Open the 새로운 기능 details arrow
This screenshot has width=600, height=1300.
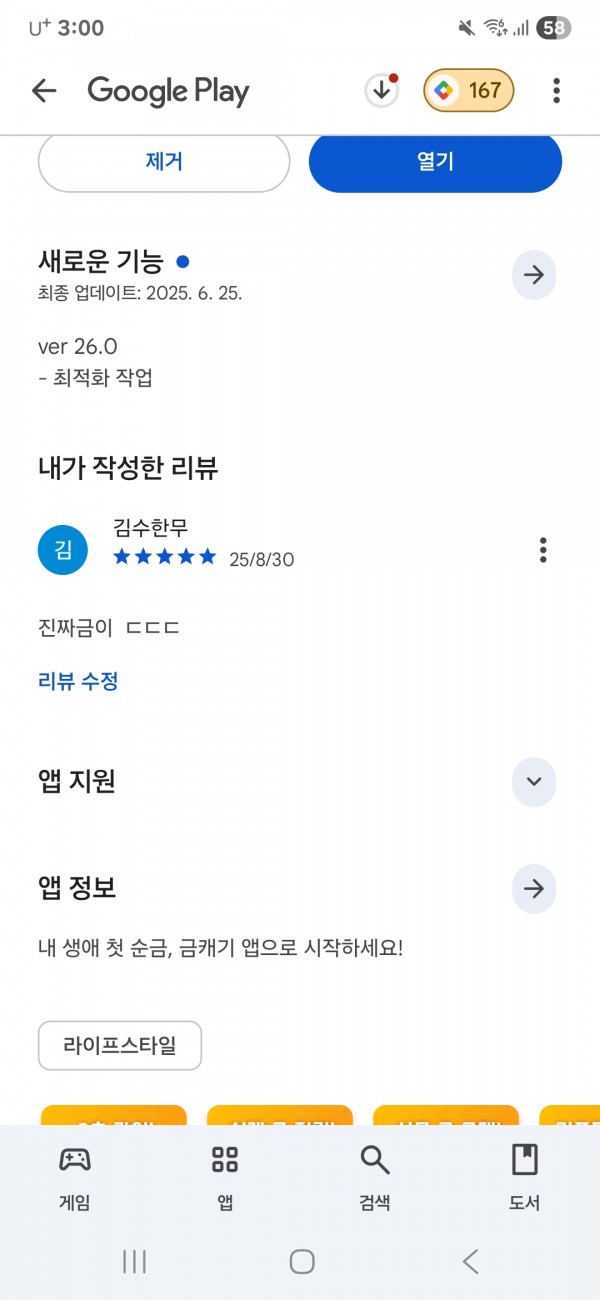[534, 275]
